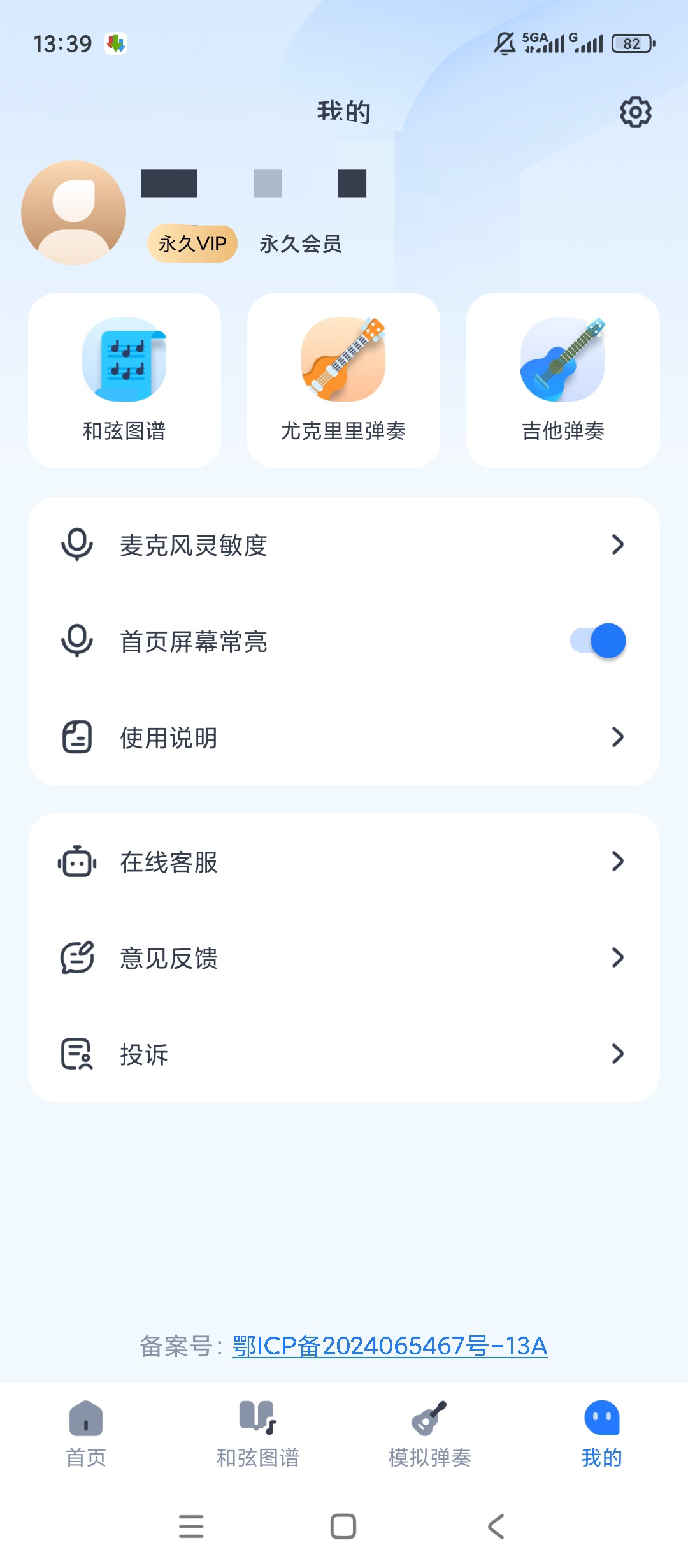The height and width of the screenshot is (1568, 688).
Task: Tap the 永久VIP badge
Action: [x=192, y=243]
